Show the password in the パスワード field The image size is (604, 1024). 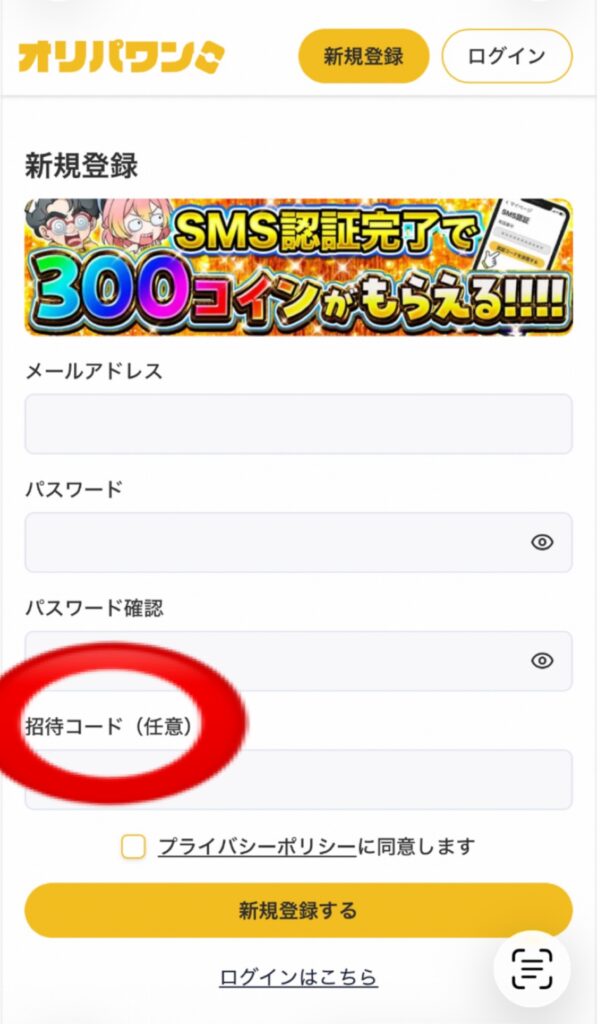click(x=542, y=542)
